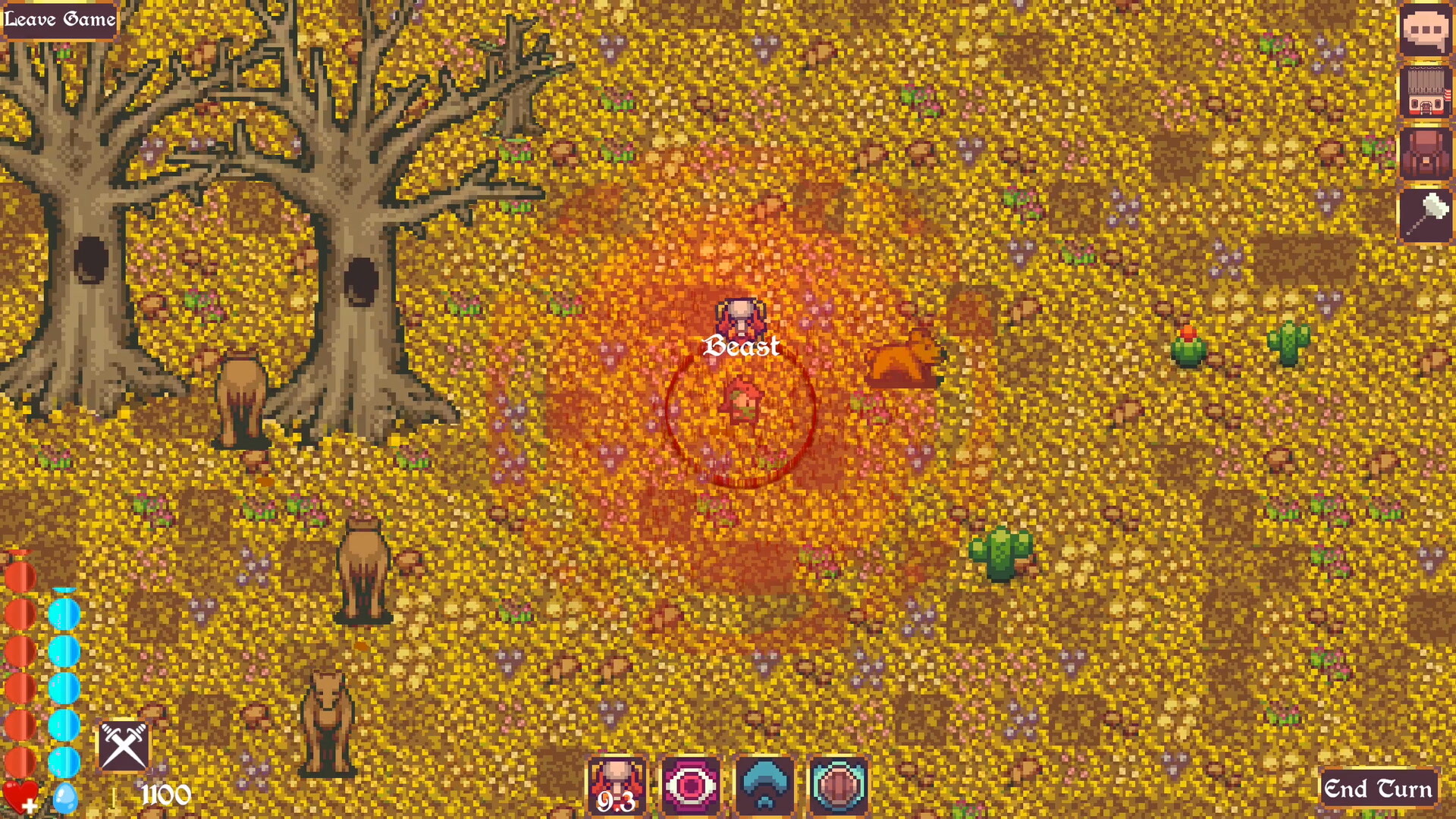
Task: Select the axe tool icon
Action: [1425, 215]
